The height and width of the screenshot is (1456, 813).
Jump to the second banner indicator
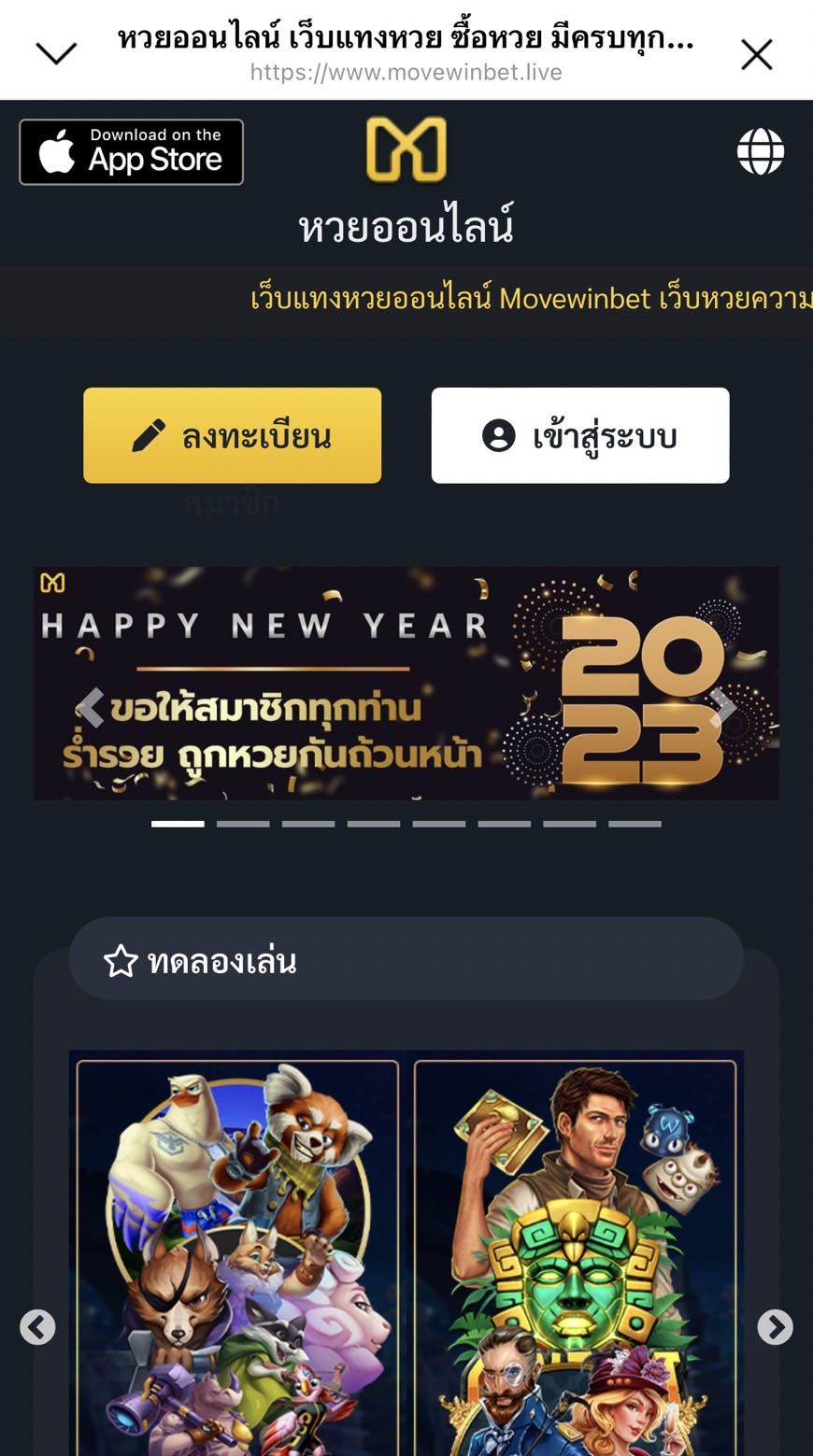(x=243, y=824)
